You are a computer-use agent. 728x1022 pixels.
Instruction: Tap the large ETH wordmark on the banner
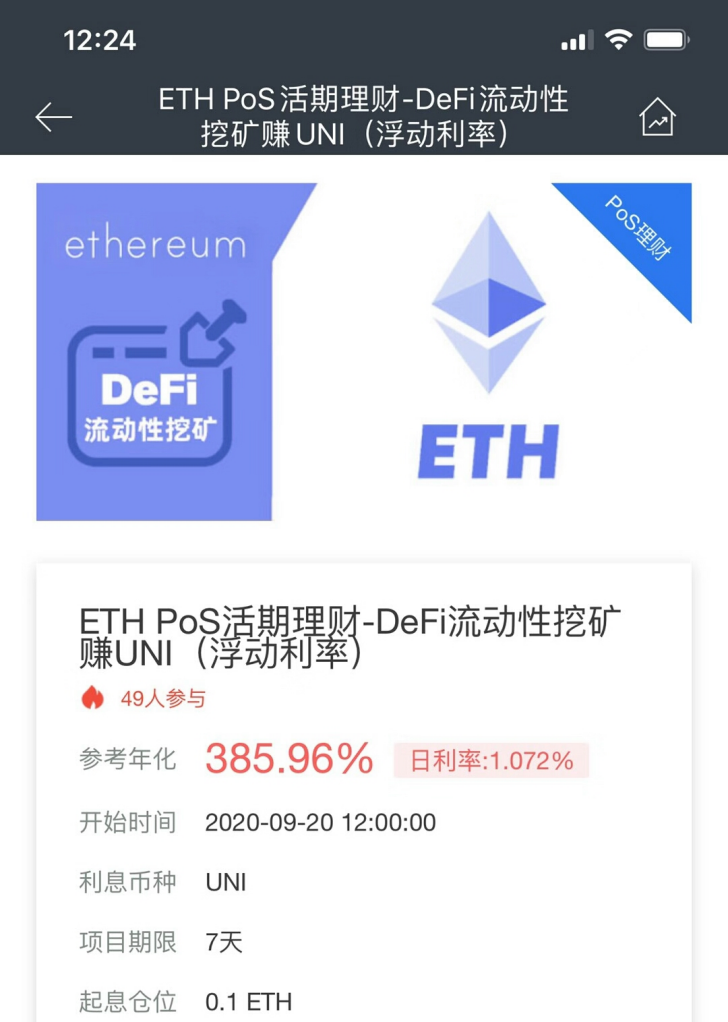[488, 450]
